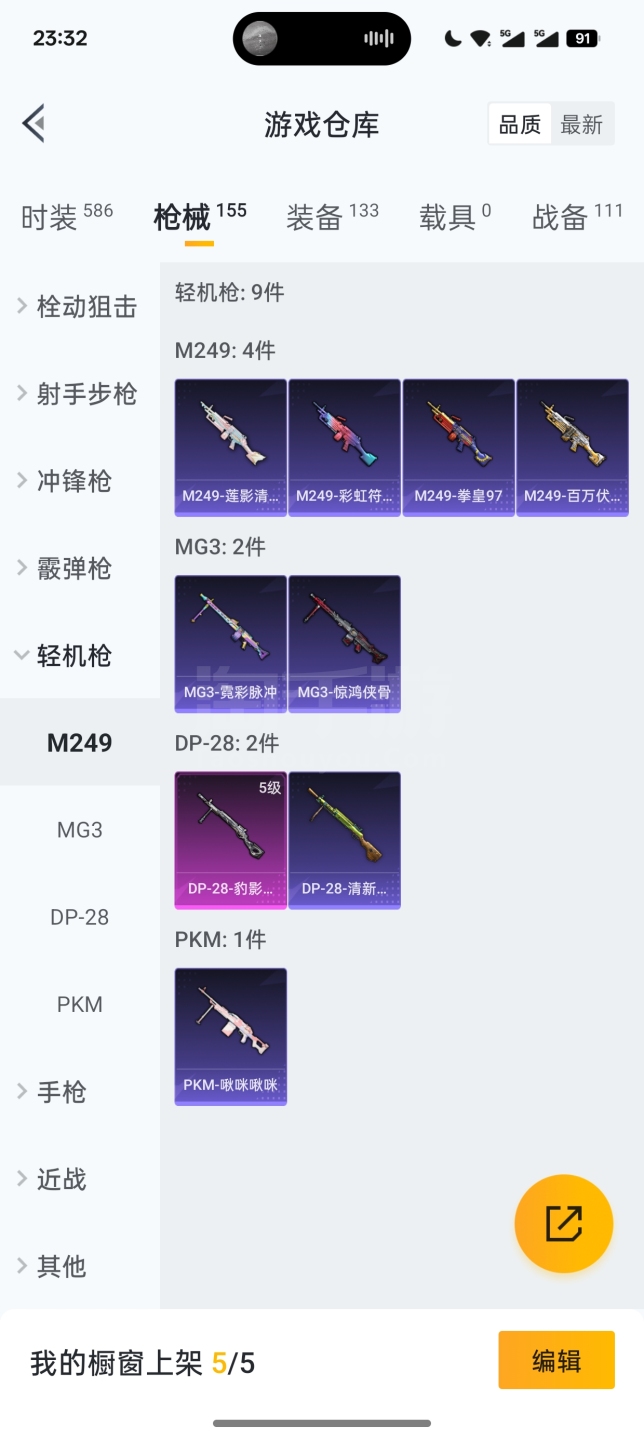Viewport: 644px width, 1440px height.
Task: Open the M249-拳皇97 skin
Action: pyautogui.click(x=458, y=447)
